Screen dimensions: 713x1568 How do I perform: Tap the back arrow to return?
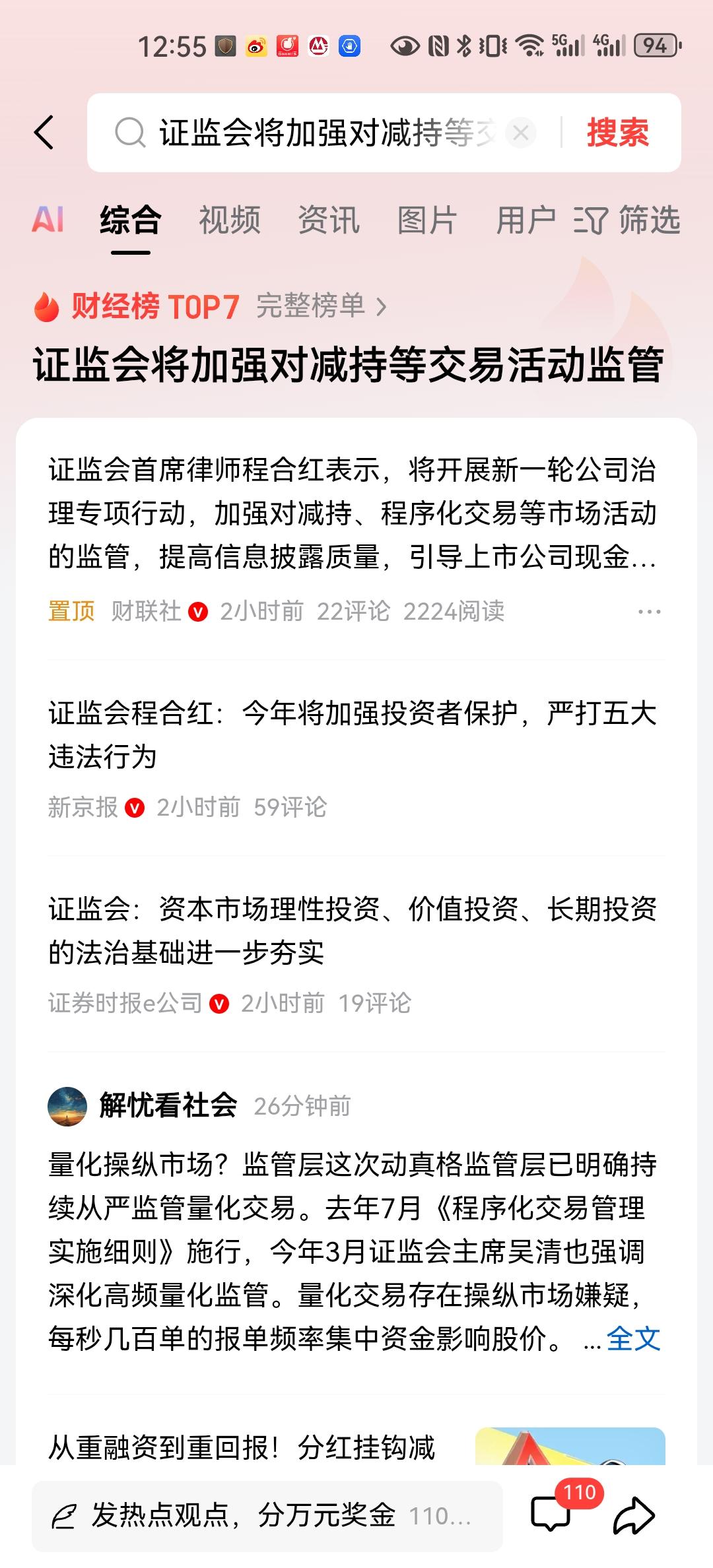(45, 131)
